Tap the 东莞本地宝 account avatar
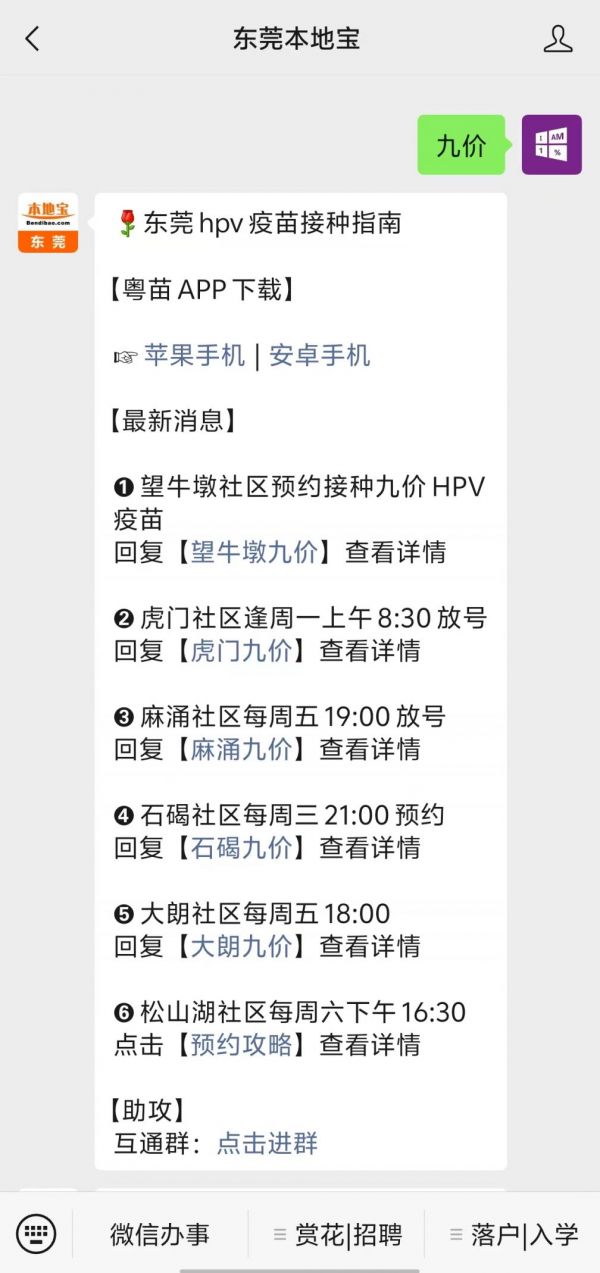Image resolution: width=600 pixels, height=1273 pixels. [48, 223]
